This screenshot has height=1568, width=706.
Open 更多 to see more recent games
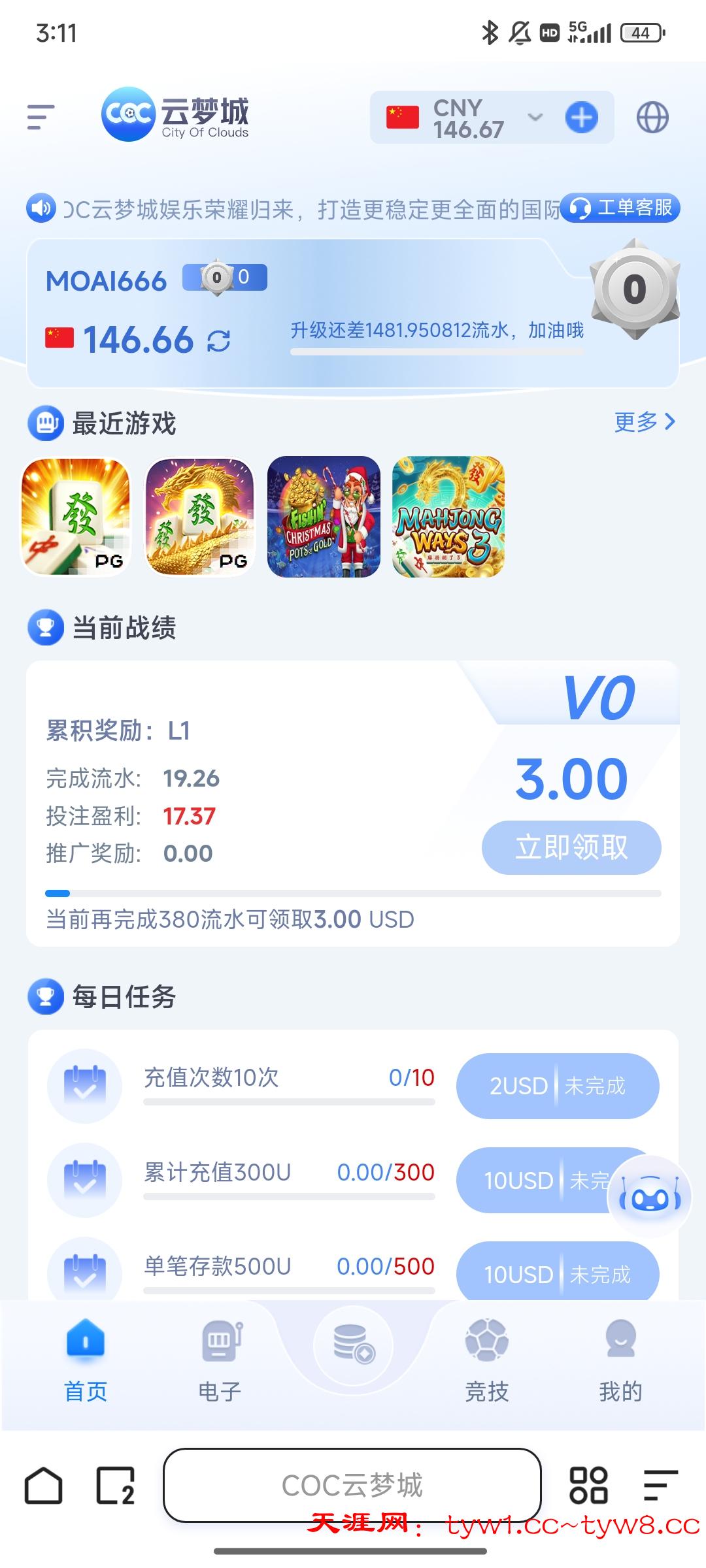tap(644, 423)
